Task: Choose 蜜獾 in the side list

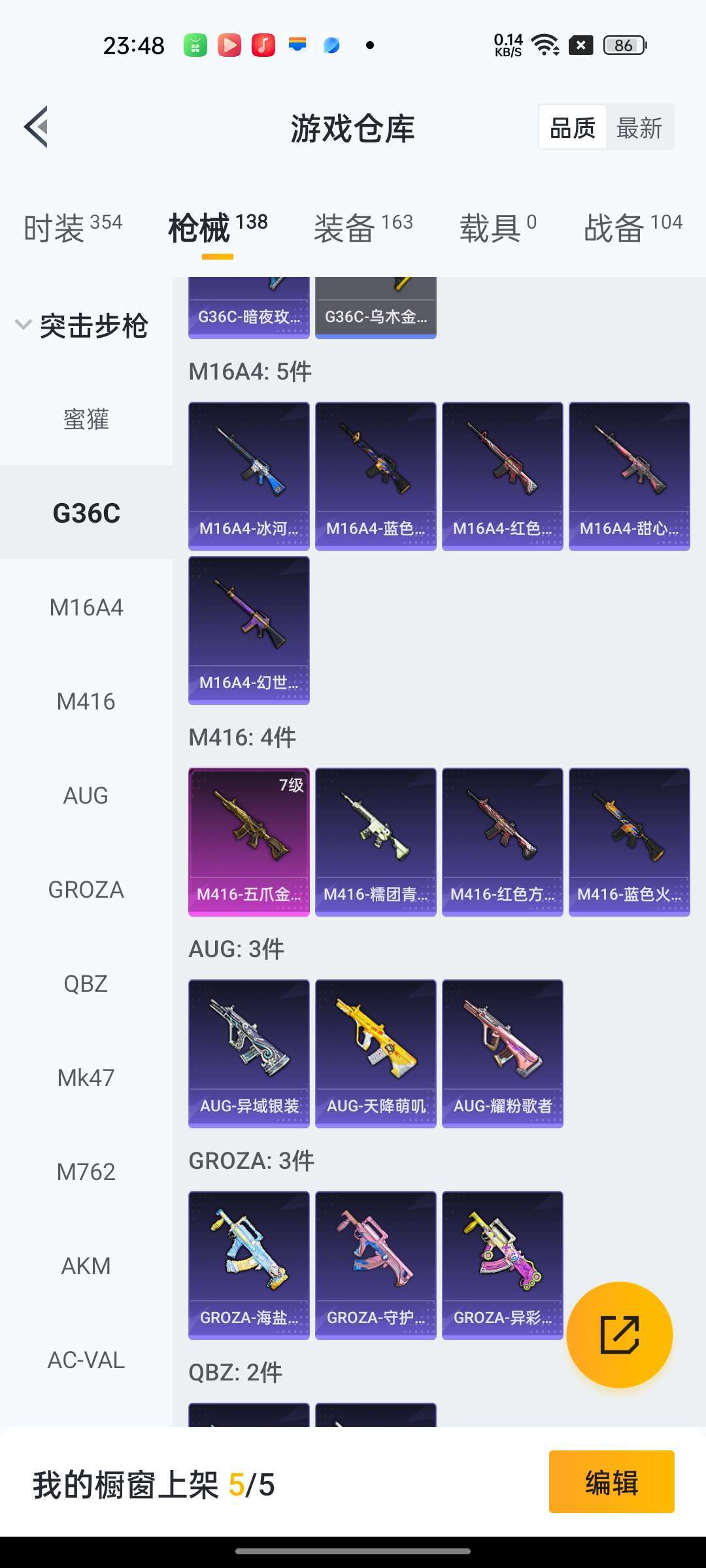Action: (x=86, y=419)
